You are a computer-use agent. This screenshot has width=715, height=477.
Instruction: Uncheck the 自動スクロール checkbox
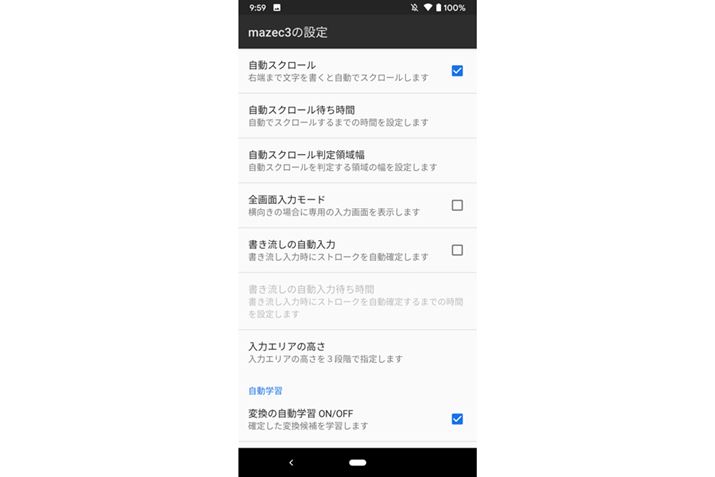[x=457, y=71]
